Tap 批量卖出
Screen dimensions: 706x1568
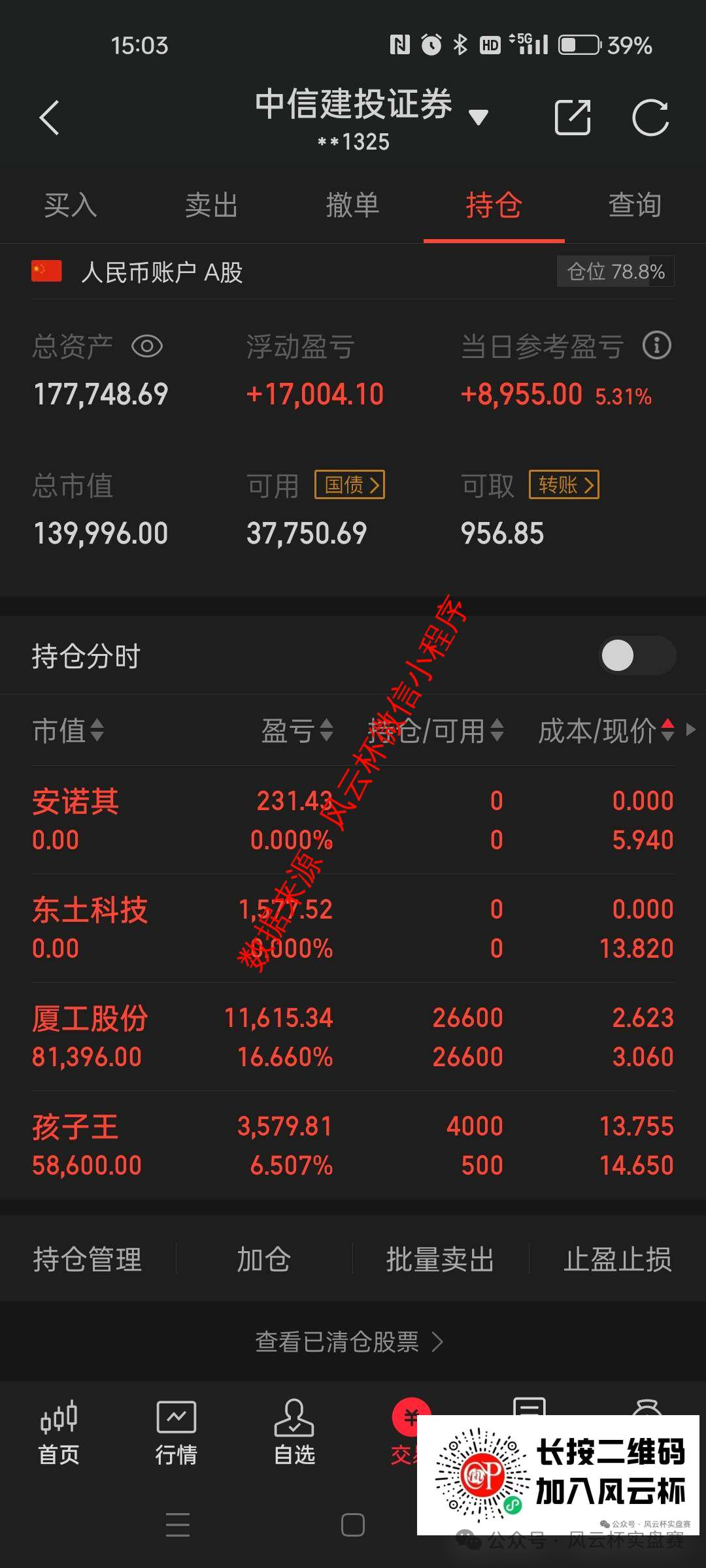click(x=440, y=1259)
